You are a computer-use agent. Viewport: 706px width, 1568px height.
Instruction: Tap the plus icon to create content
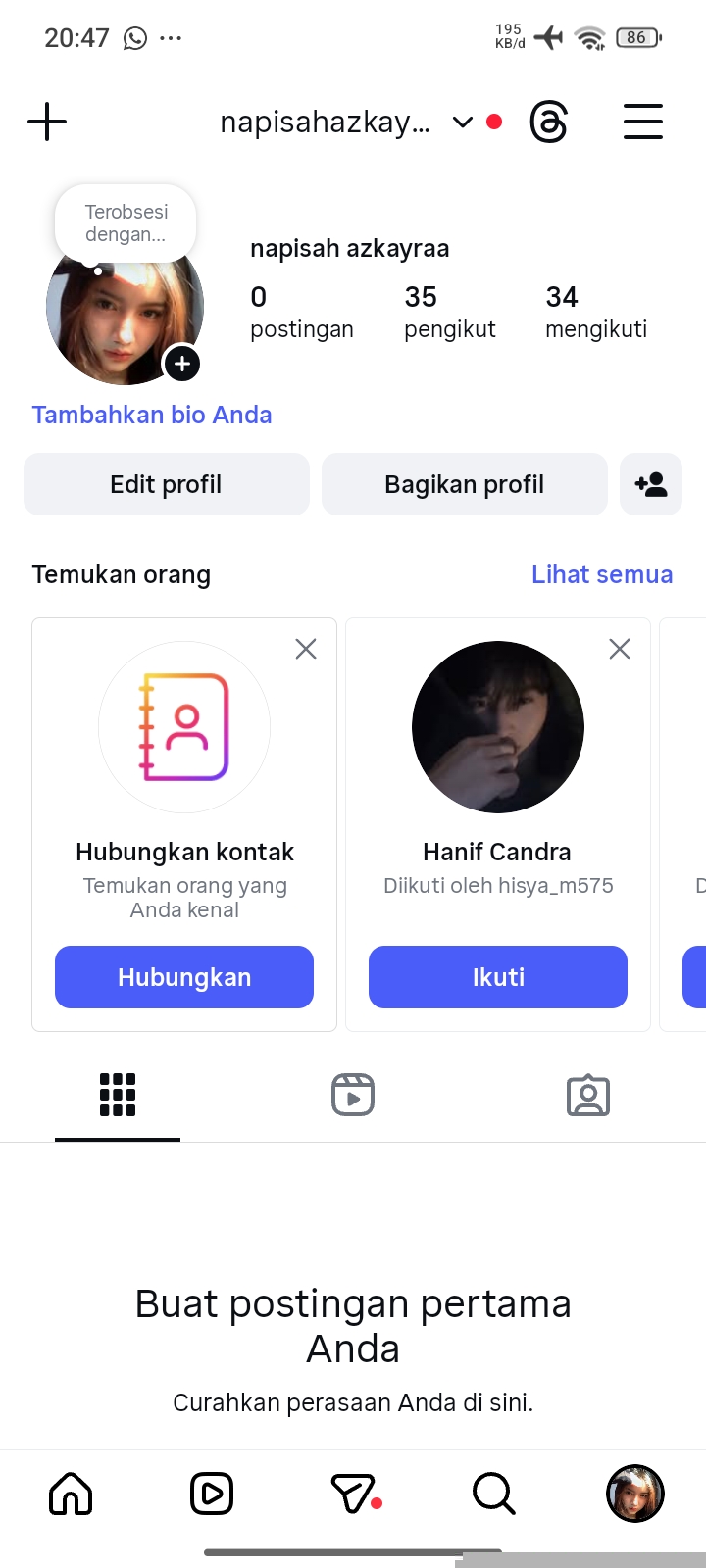47,122
